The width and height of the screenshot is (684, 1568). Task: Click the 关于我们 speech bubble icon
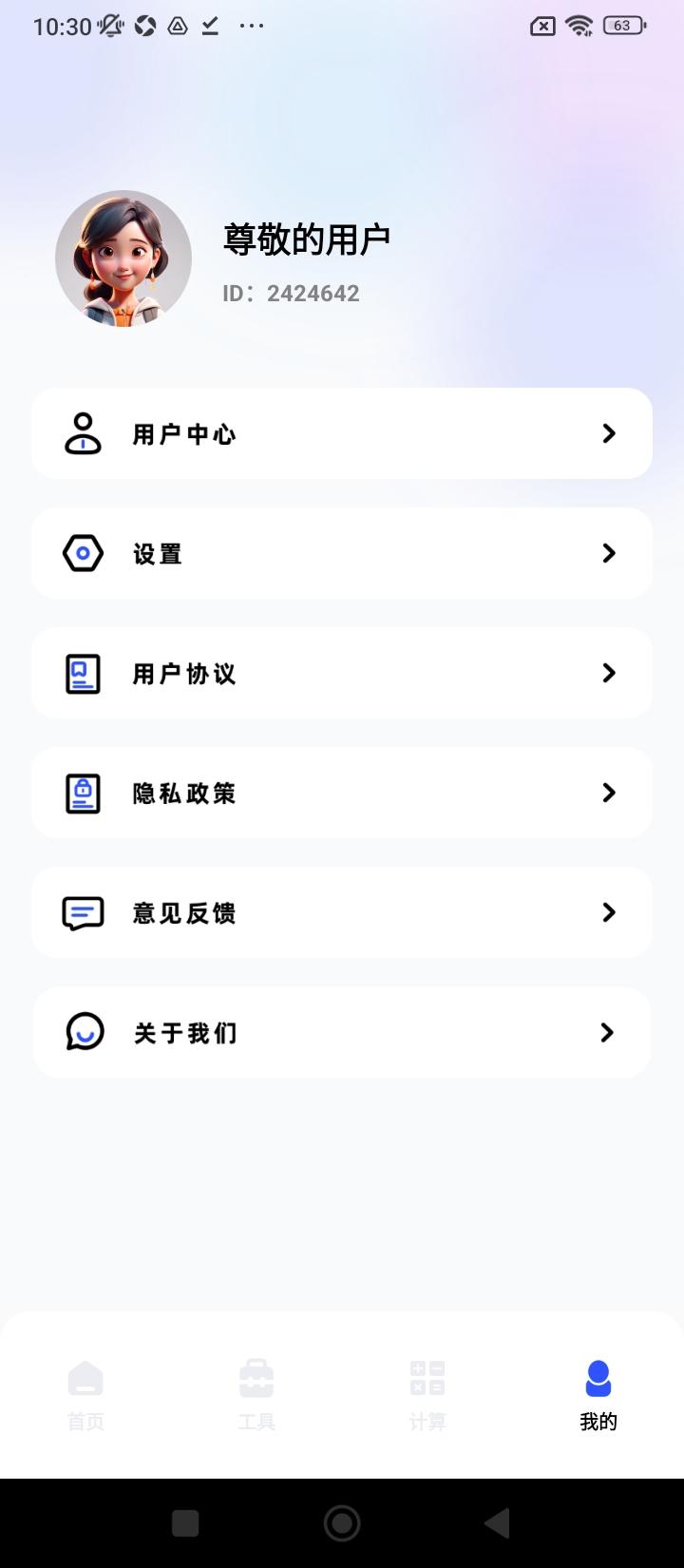pyautogui.click(x=83, y=1033)
